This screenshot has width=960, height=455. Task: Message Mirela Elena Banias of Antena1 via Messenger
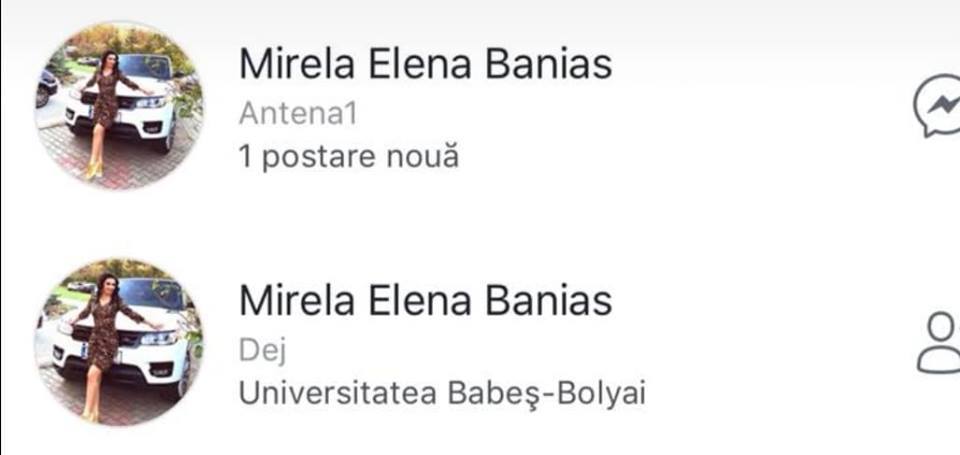[938, 108]
